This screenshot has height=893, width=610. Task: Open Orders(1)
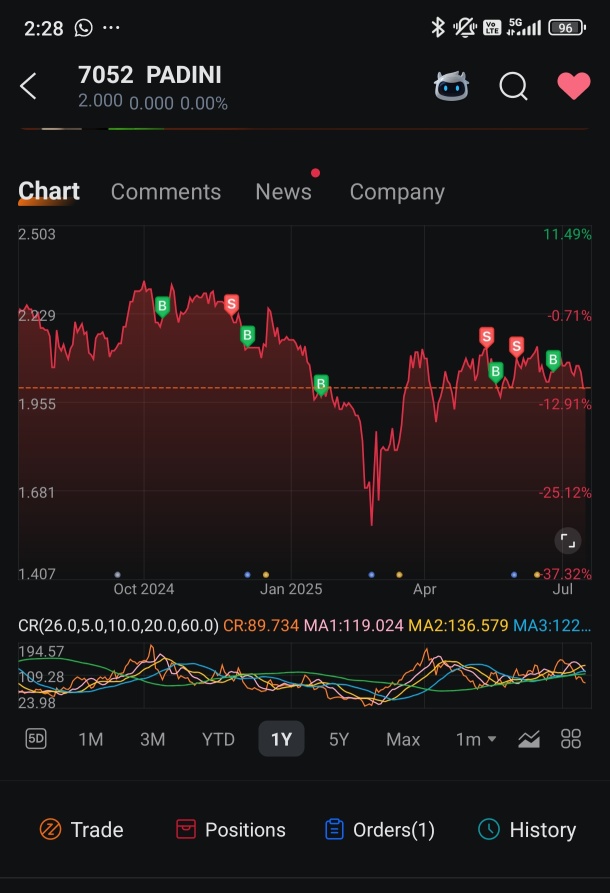tap(380, 829)
